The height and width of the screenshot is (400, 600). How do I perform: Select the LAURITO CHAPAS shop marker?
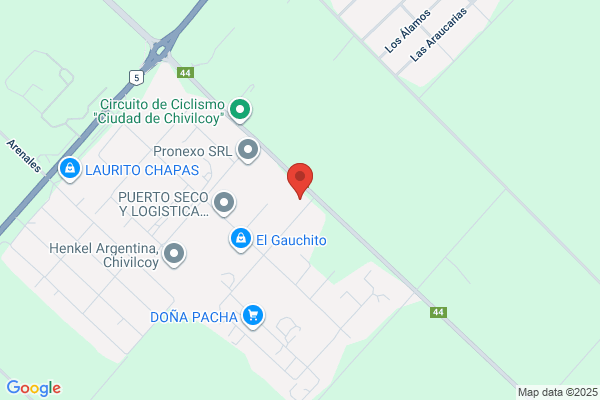coord(70,170)
